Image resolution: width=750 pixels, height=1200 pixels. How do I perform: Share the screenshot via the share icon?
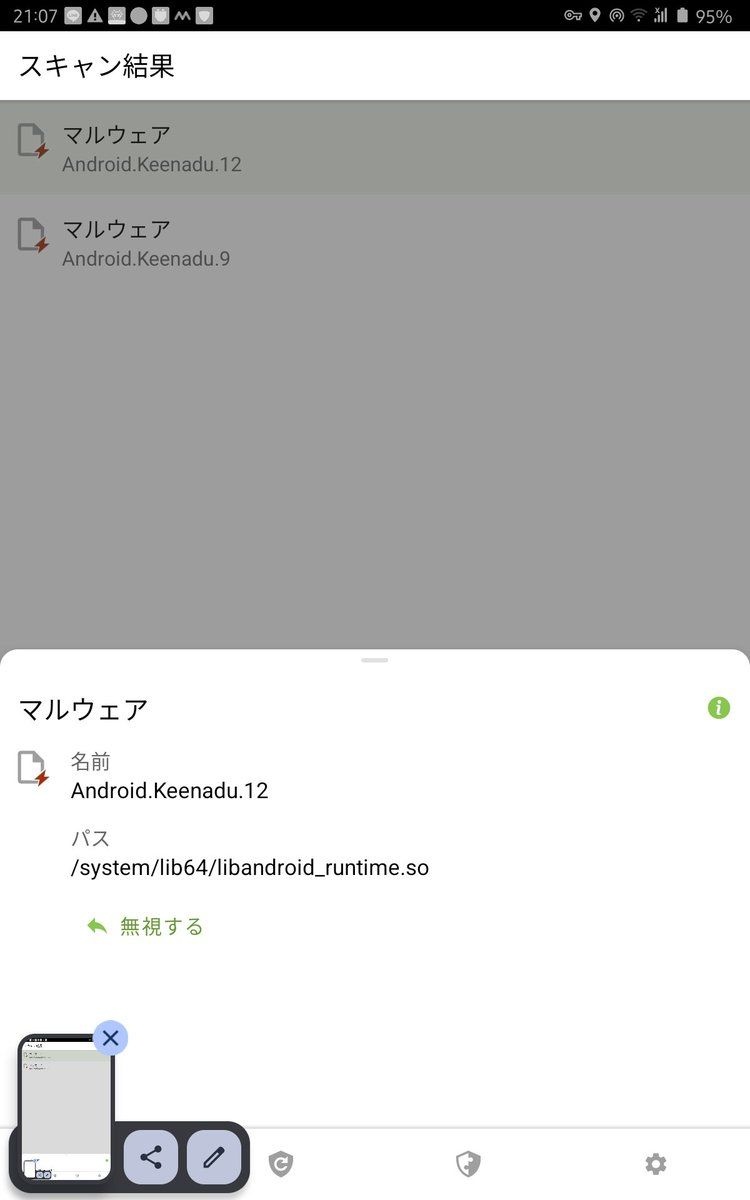click(152, 1157)
